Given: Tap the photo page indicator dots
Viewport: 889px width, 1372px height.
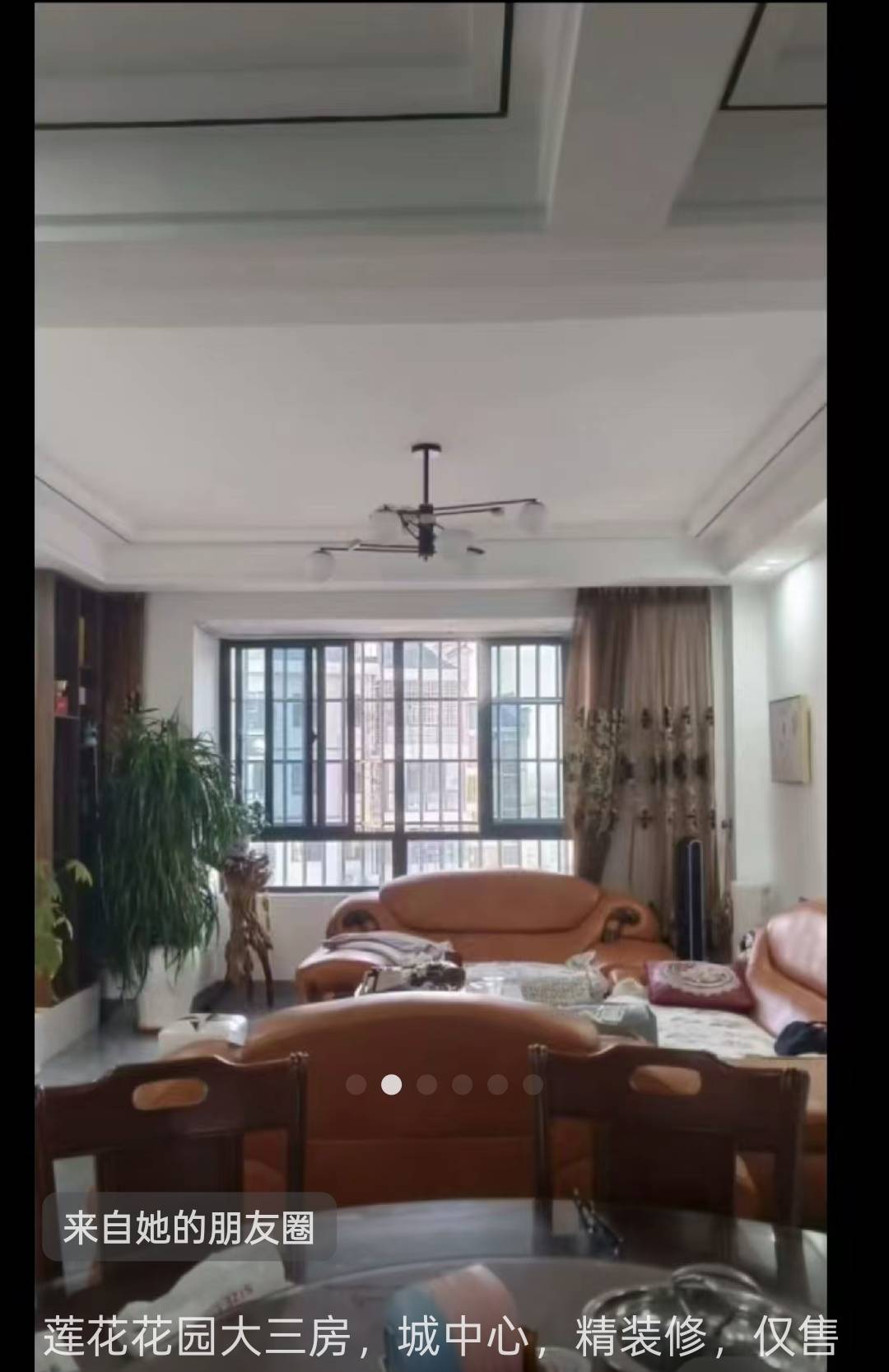Looking at the screenshot, I should 444,1085.
